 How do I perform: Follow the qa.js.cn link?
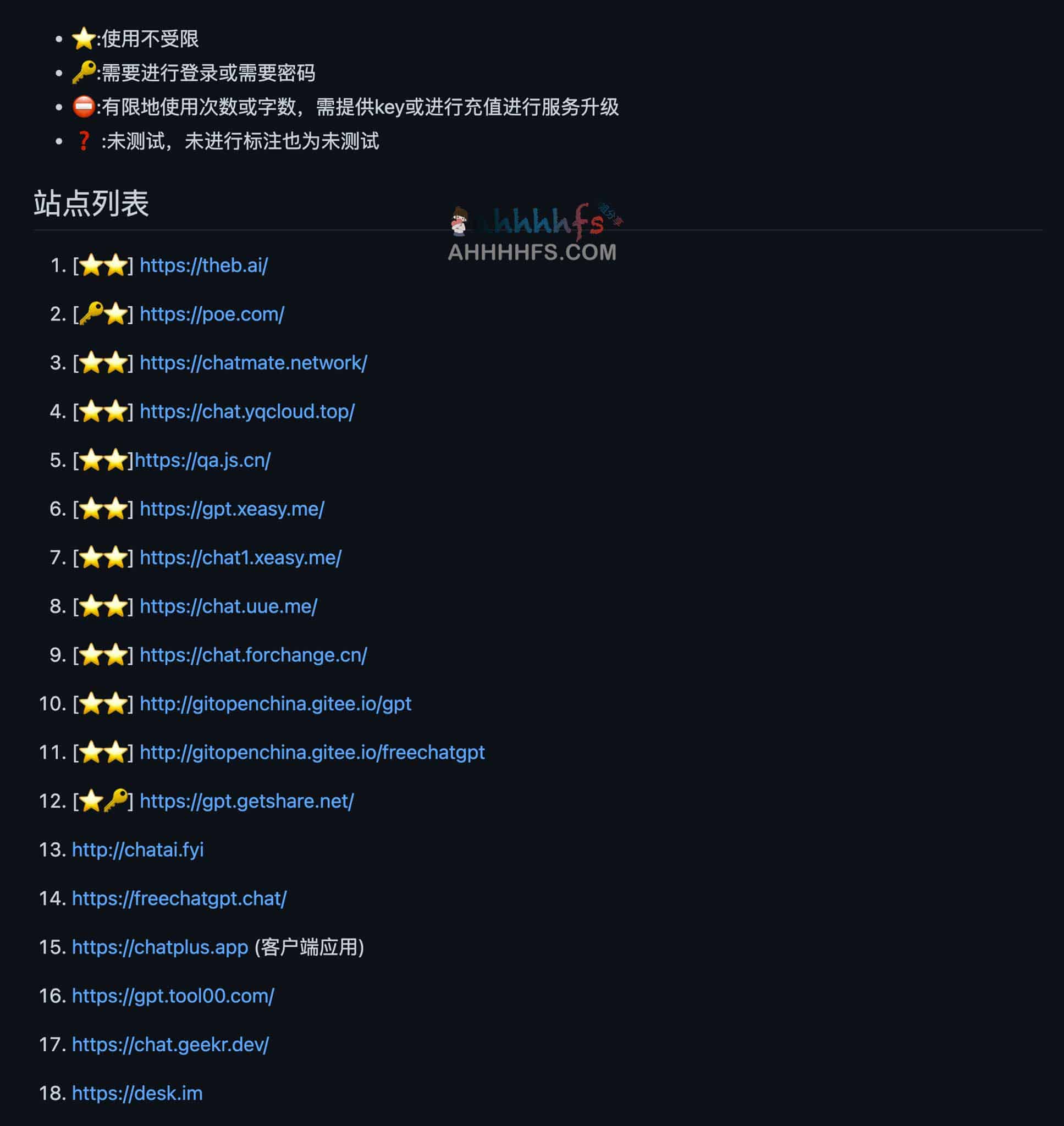click(202, 460)
